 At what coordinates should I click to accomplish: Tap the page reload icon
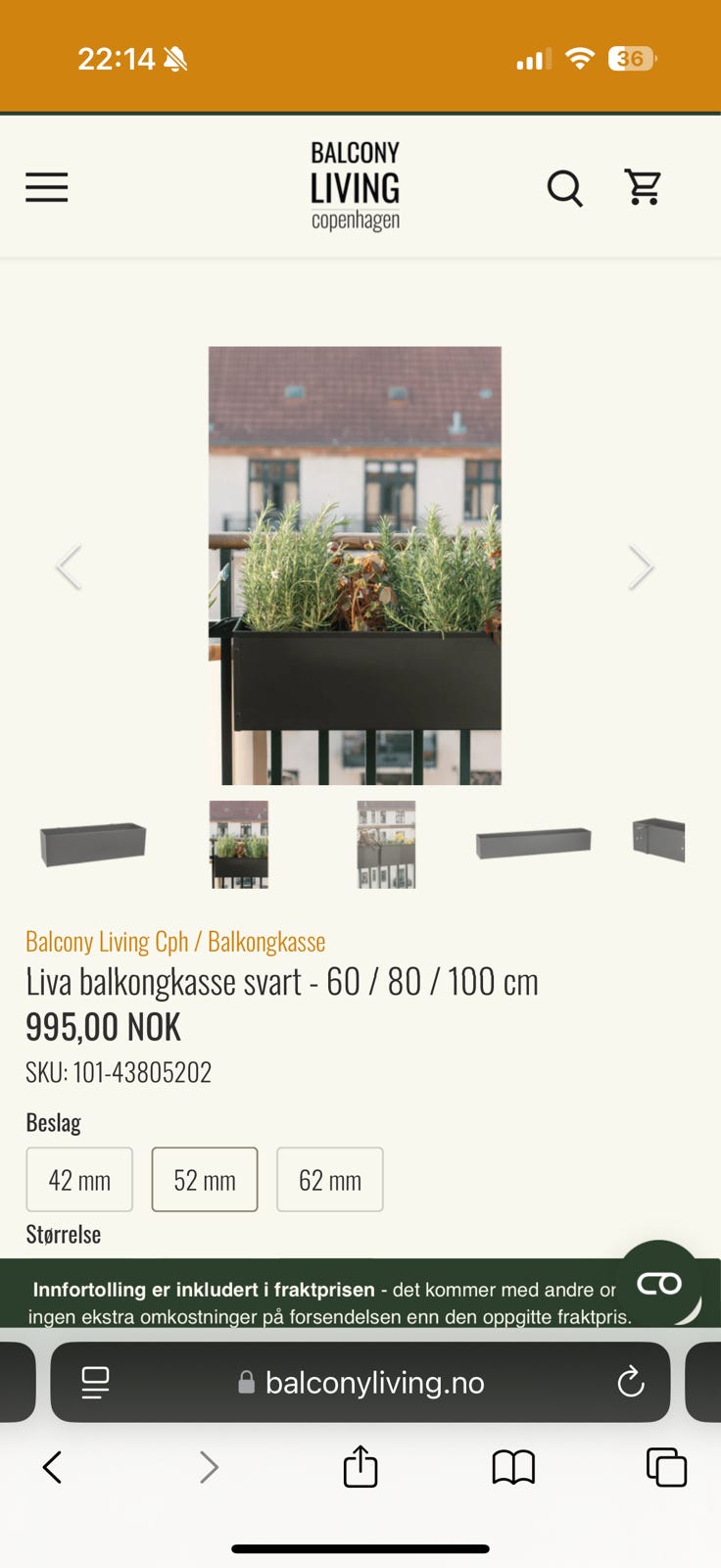[631, 1382]
